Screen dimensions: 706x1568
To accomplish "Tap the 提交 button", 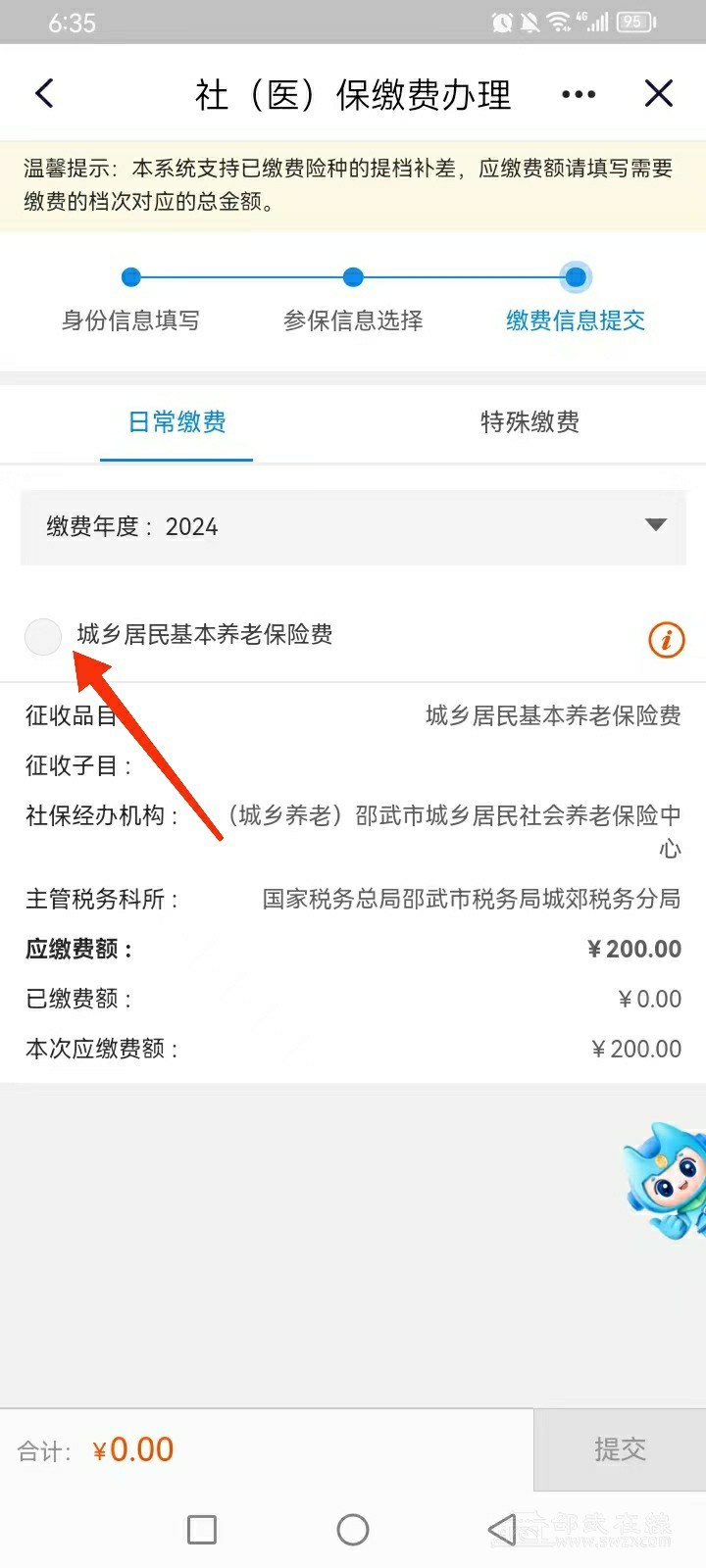I will pyautogui.click(x=620, y=1449).
